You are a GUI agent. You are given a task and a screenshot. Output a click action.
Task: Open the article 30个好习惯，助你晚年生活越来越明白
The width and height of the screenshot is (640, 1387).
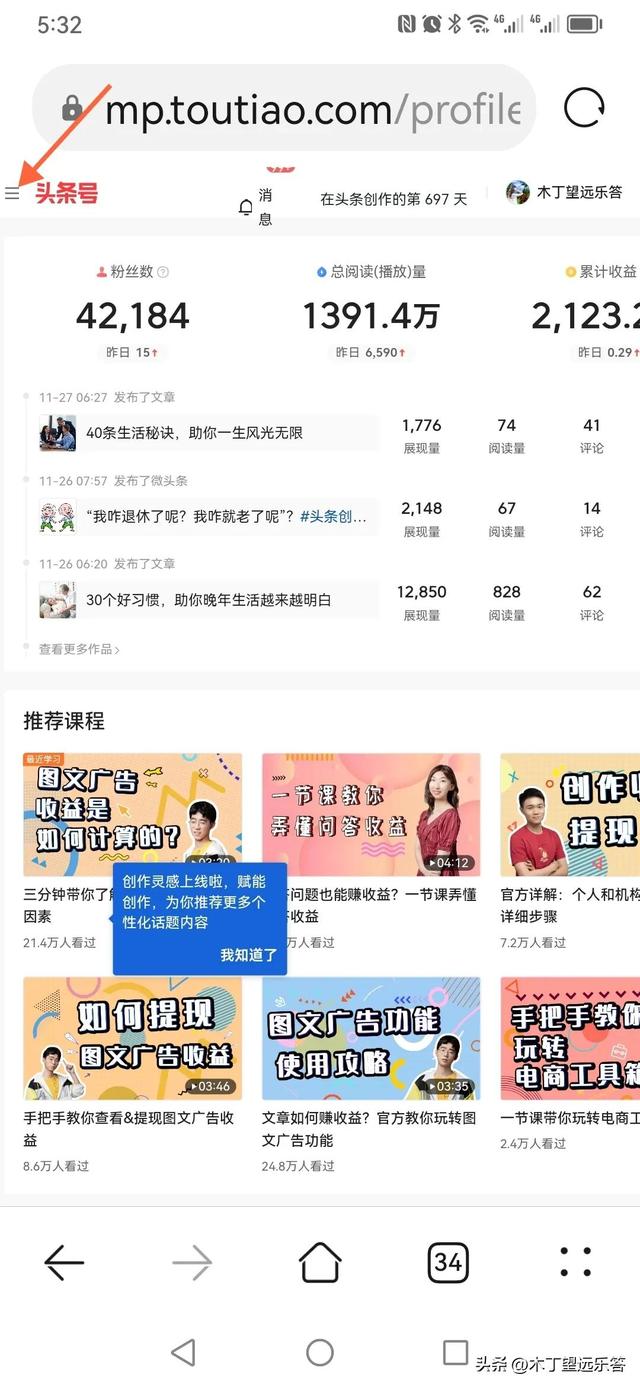pos(208,600)
